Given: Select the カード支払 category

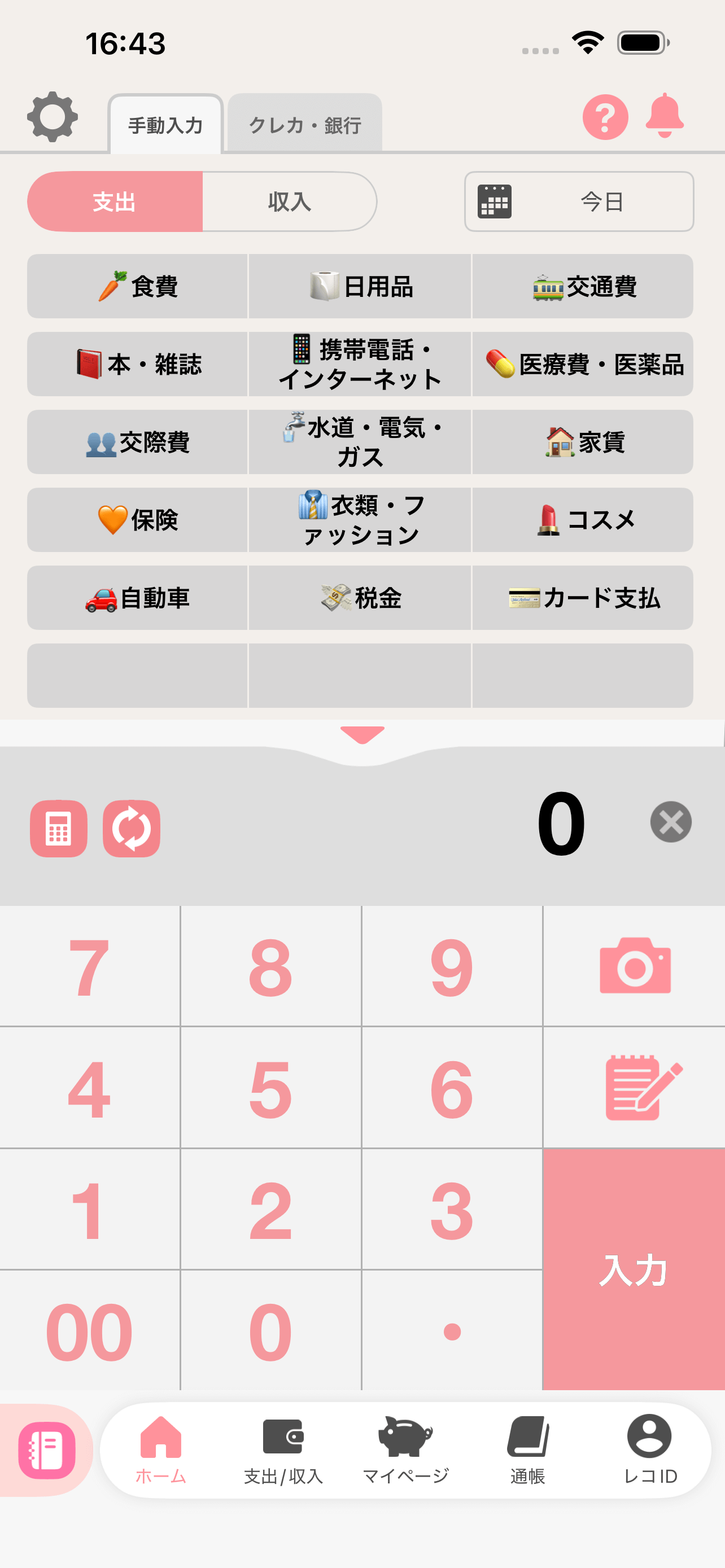Looking at the screenshot, I should coord(583,598).
